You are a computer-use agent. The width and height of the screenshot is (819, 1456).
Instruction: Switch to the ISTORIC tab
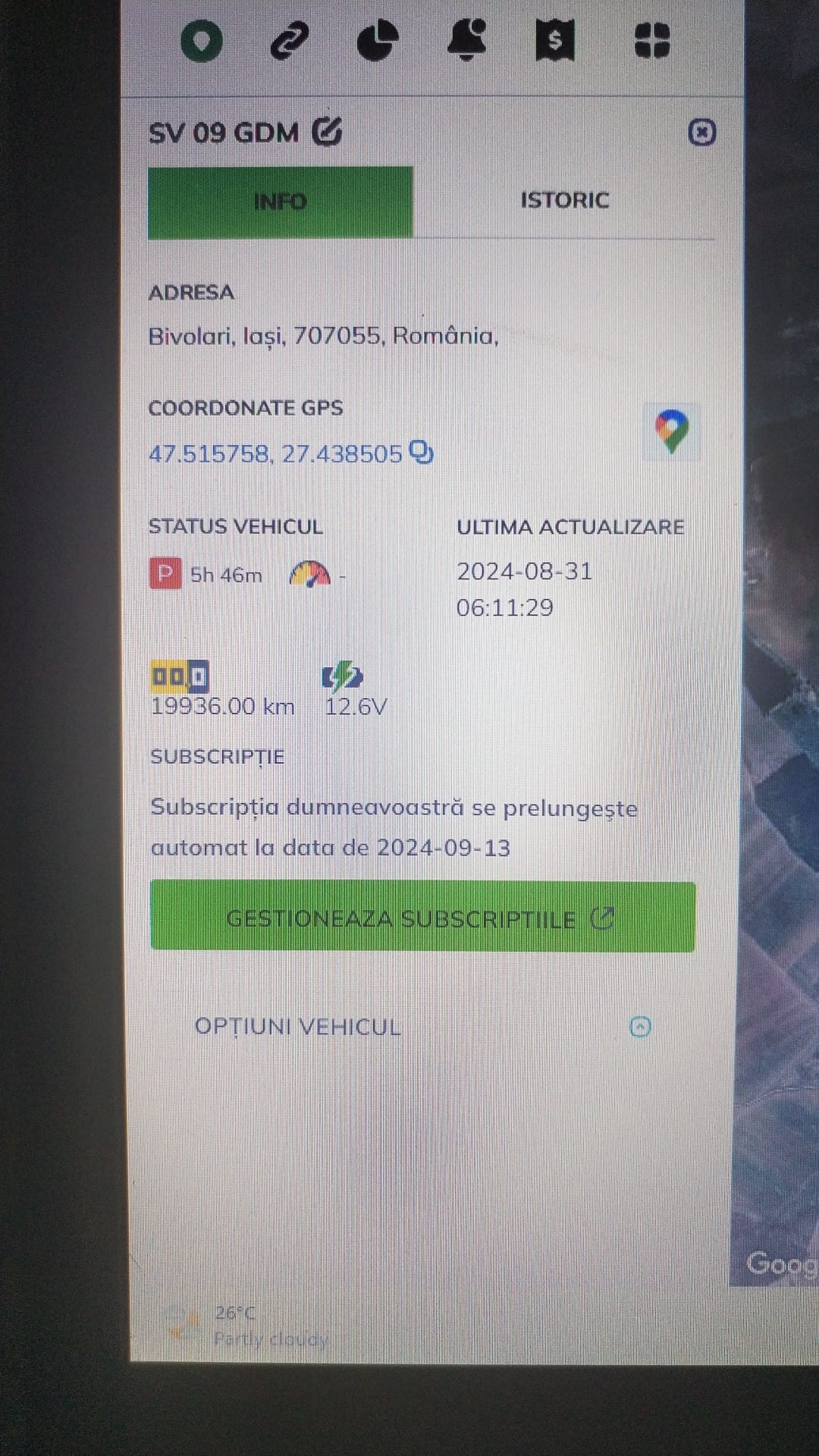564,200
